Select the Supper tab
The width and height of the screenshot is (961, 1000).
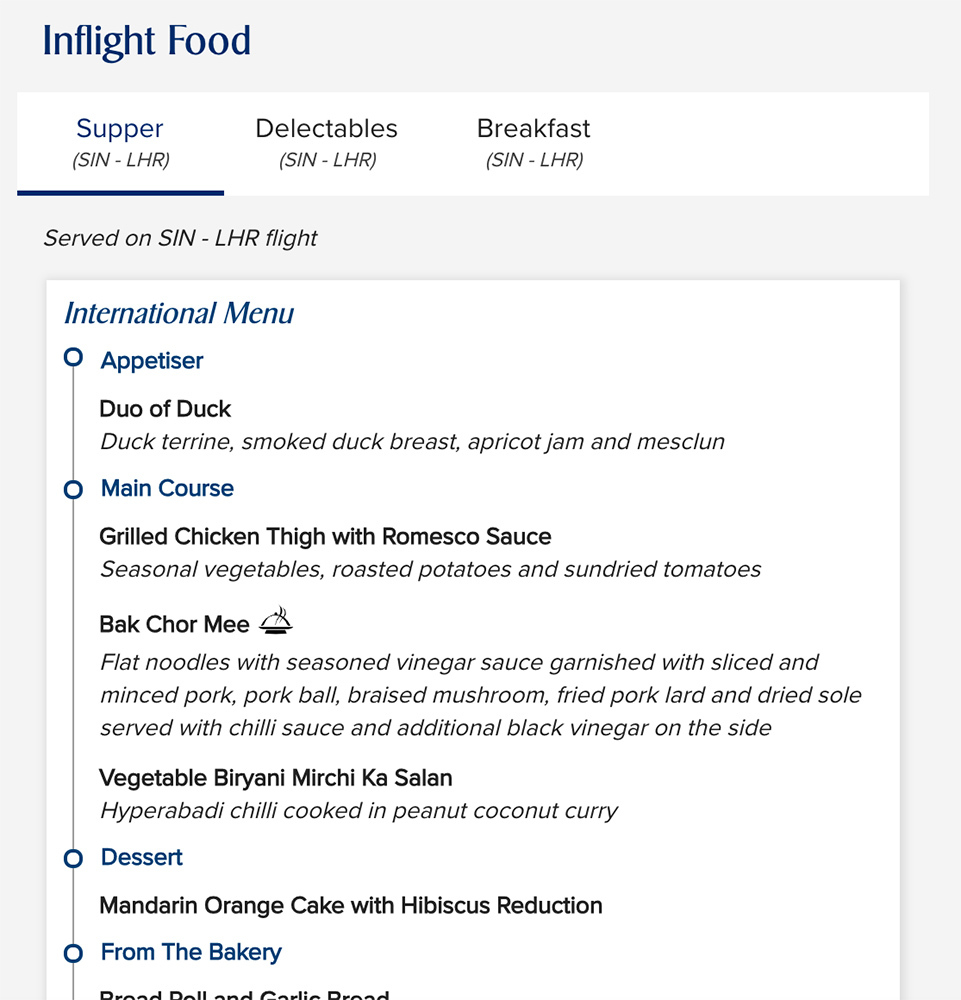click(x=119, y=128)
